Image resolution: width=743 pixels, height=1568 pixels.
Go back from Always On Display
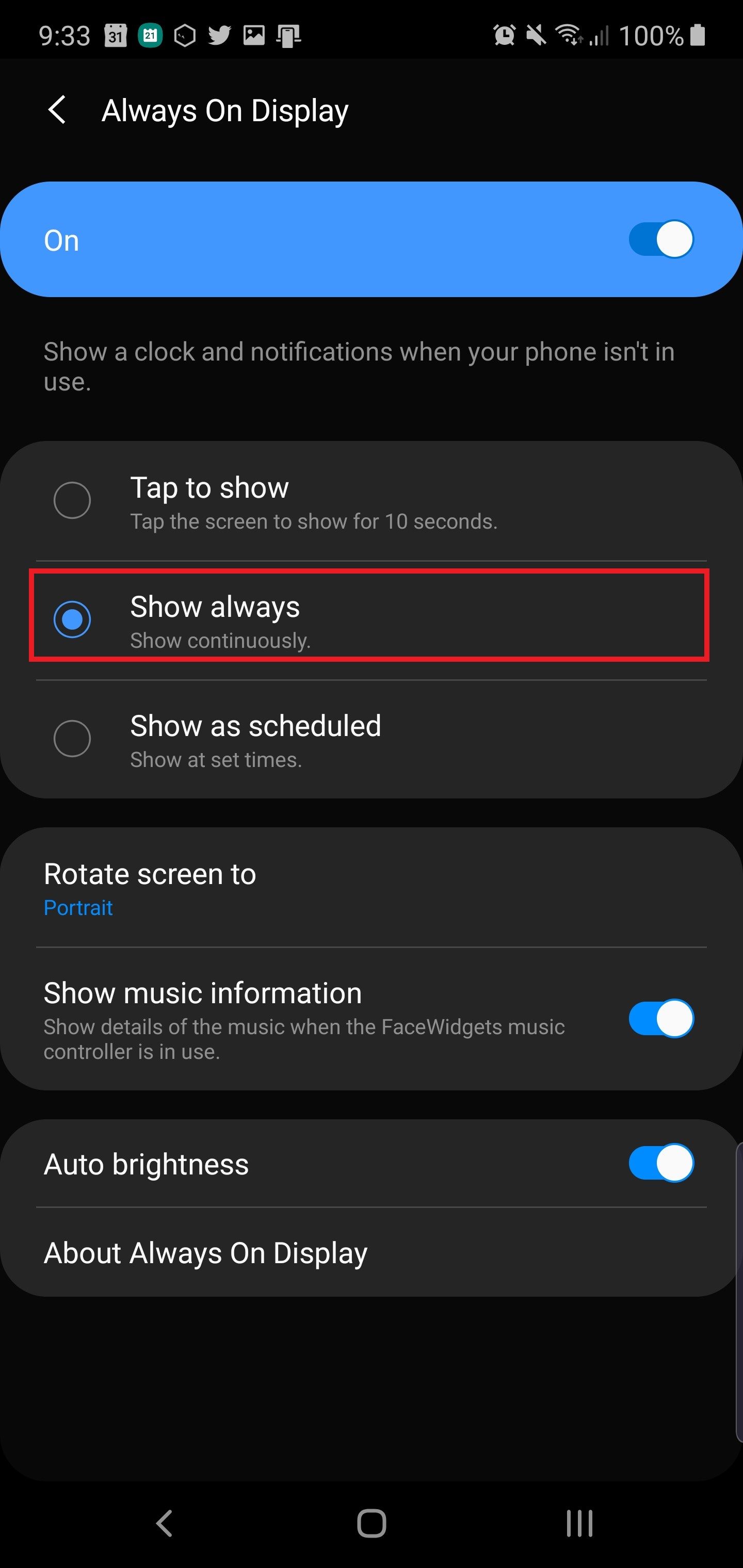[57, 110]
